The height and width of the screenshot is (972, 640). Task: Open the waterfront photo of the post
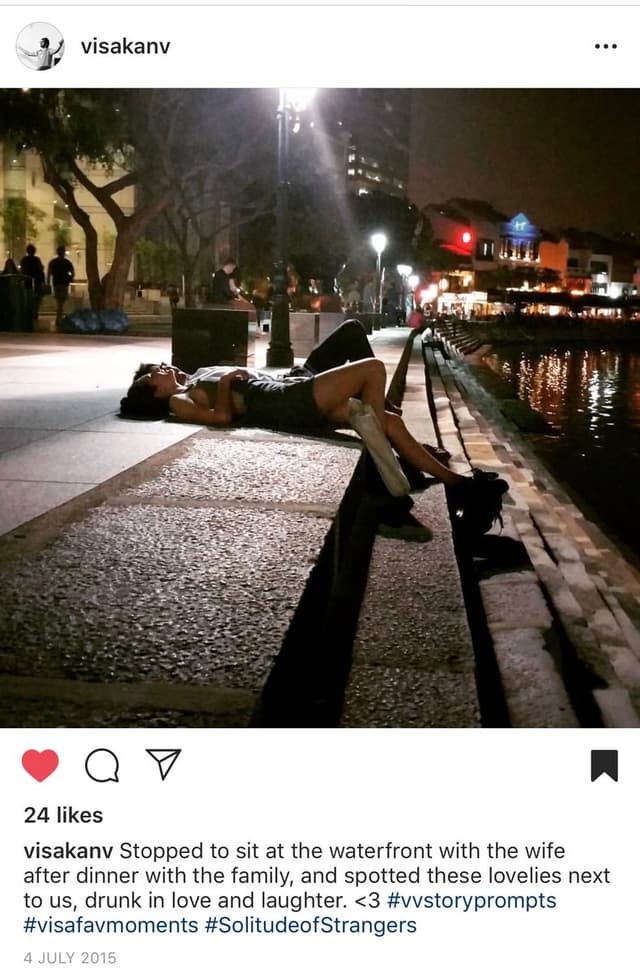coord(320,407)
